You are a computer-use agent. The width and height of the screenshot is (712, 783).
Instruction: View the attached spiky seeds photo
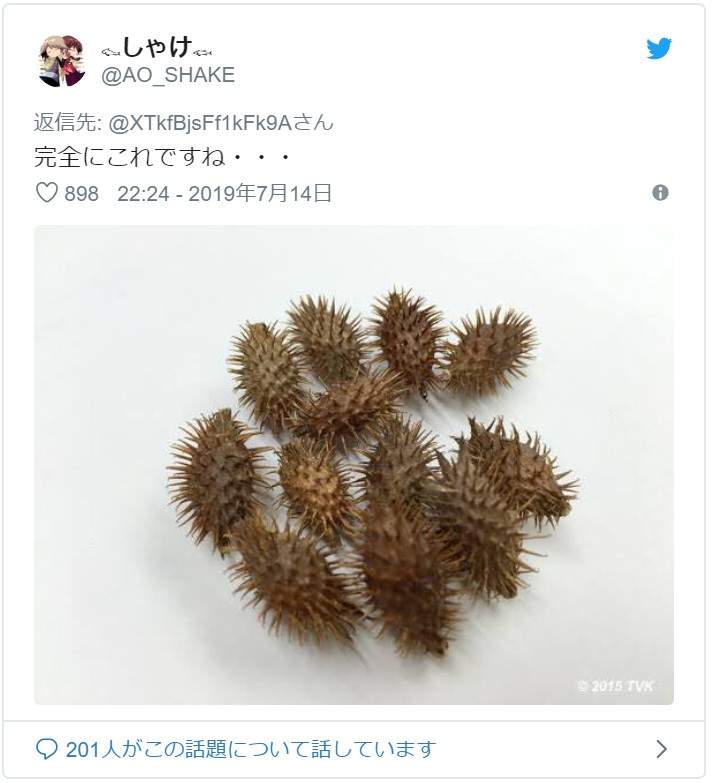click(x=354, y=464)
